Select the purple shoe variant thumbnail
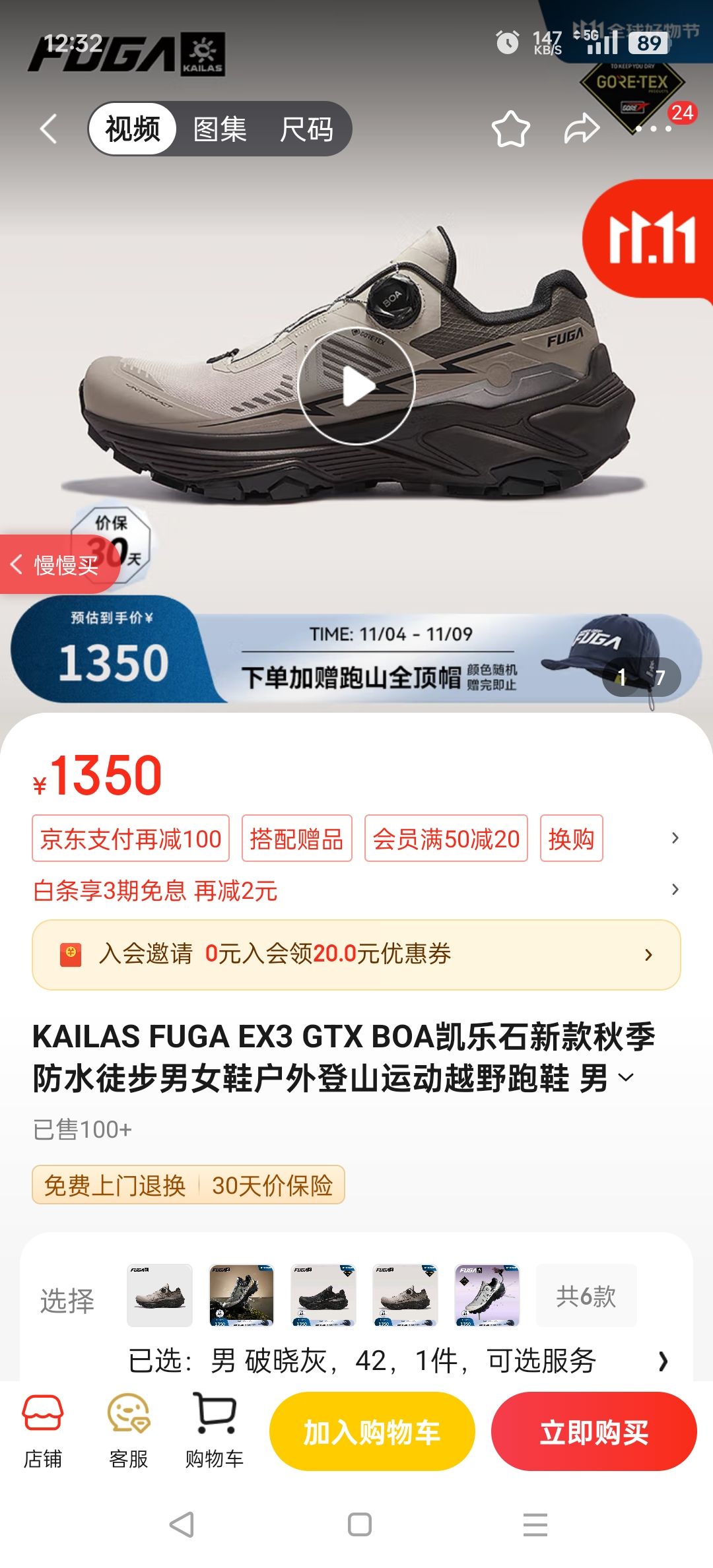Screen dimensions: 713x1568 [487, 1294]
